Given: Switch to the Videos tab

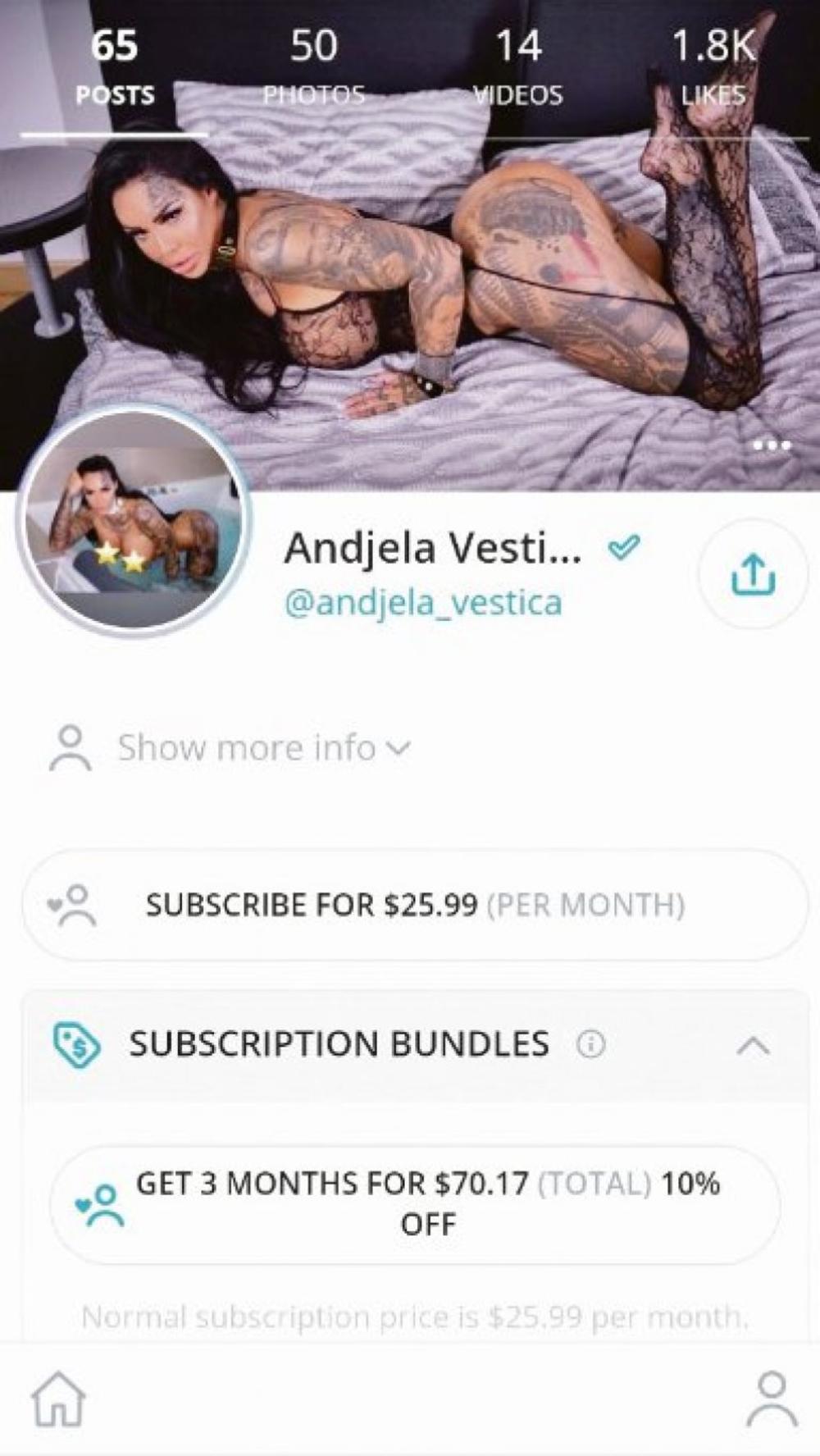Looking at the screenshot, I should click(x=518, y=67).
